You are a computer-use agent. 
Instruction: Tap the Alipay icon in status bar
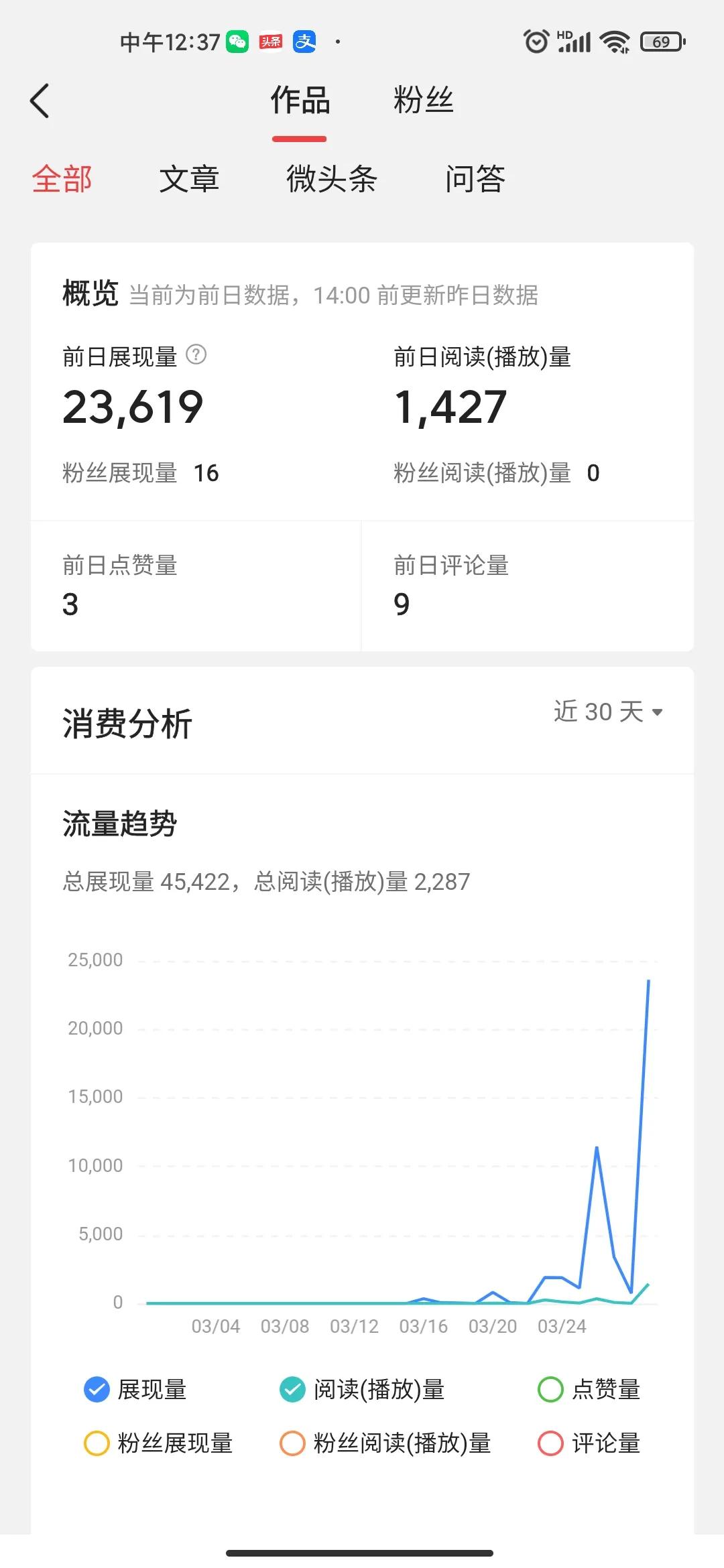[x=304, y=42]
